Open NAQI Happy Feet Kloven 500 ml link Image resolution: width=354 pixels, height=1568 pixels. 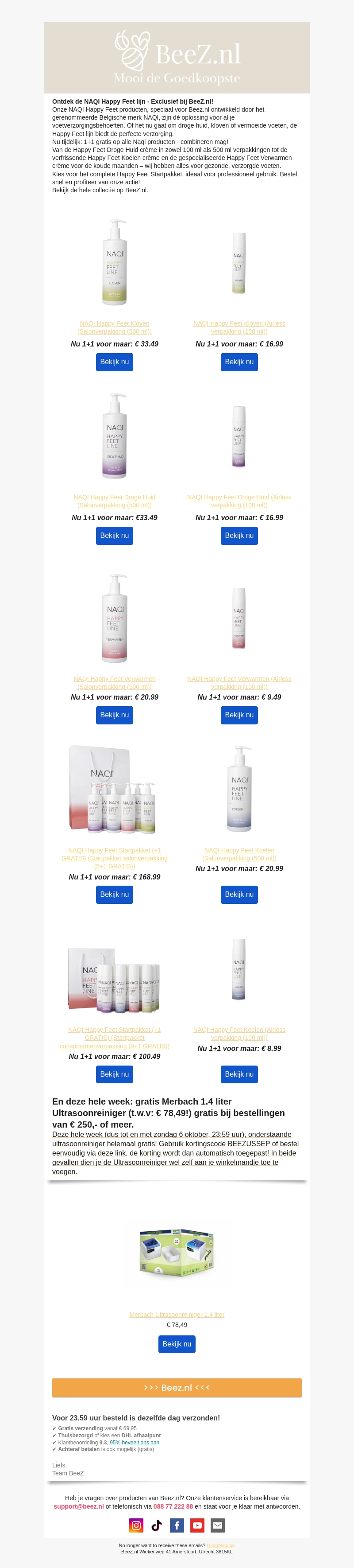pos(114,327)
